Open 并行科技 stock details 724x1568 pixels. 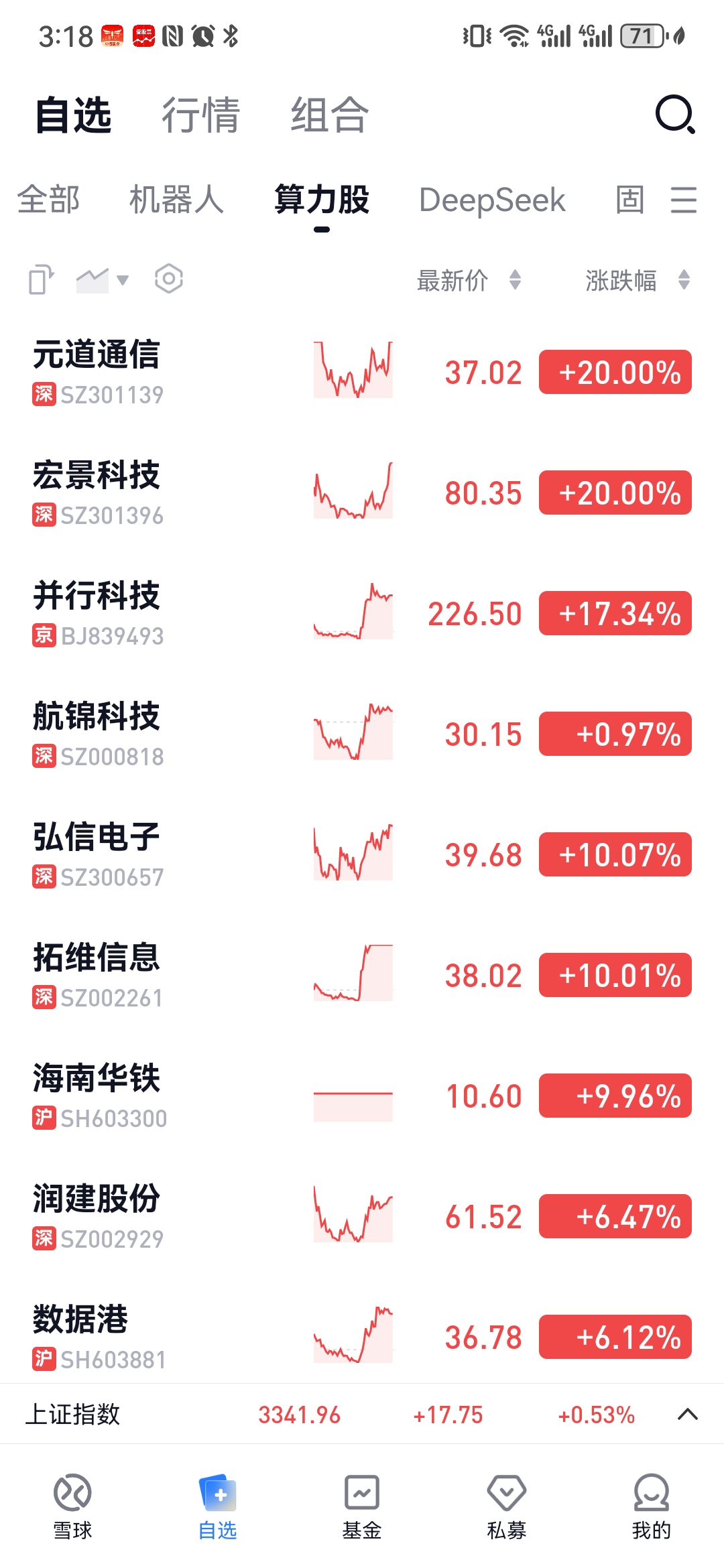(x=362, y=613)
